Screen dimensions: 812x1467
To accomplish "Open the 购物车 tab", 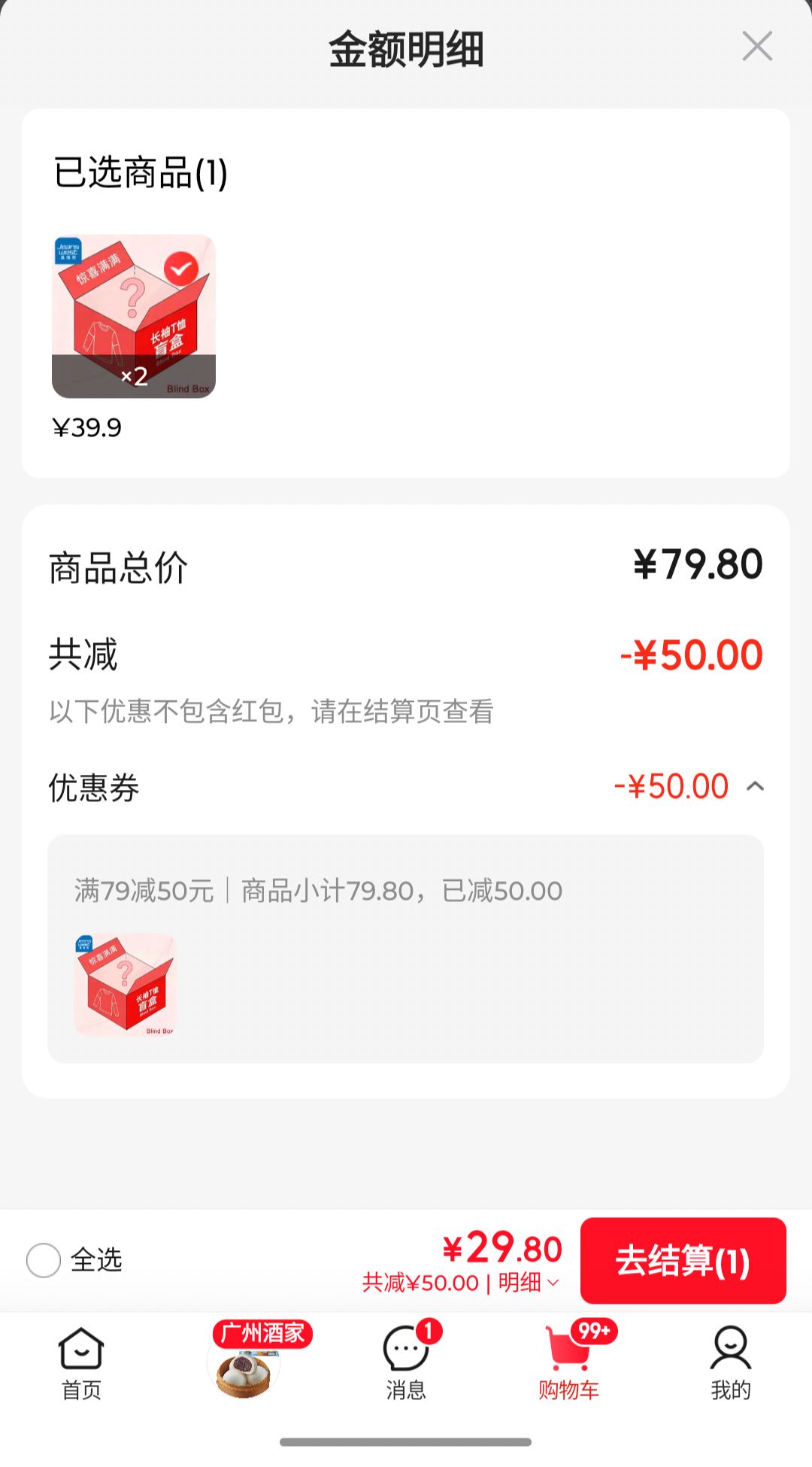I will click(x=568, y=1364).
